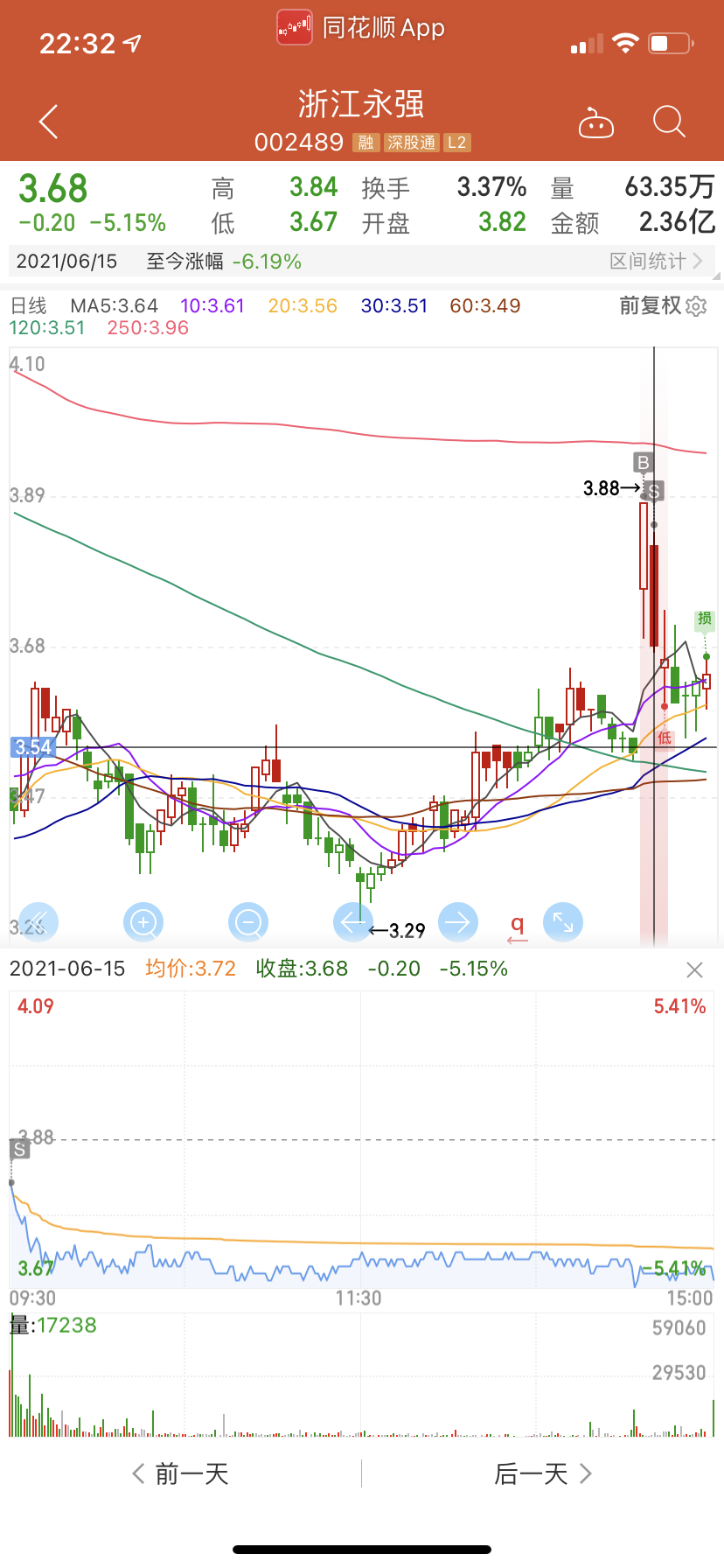Open 前复权 chart settings gear
This screenshot has height=1568, width=724.
[x=696, y=306]
